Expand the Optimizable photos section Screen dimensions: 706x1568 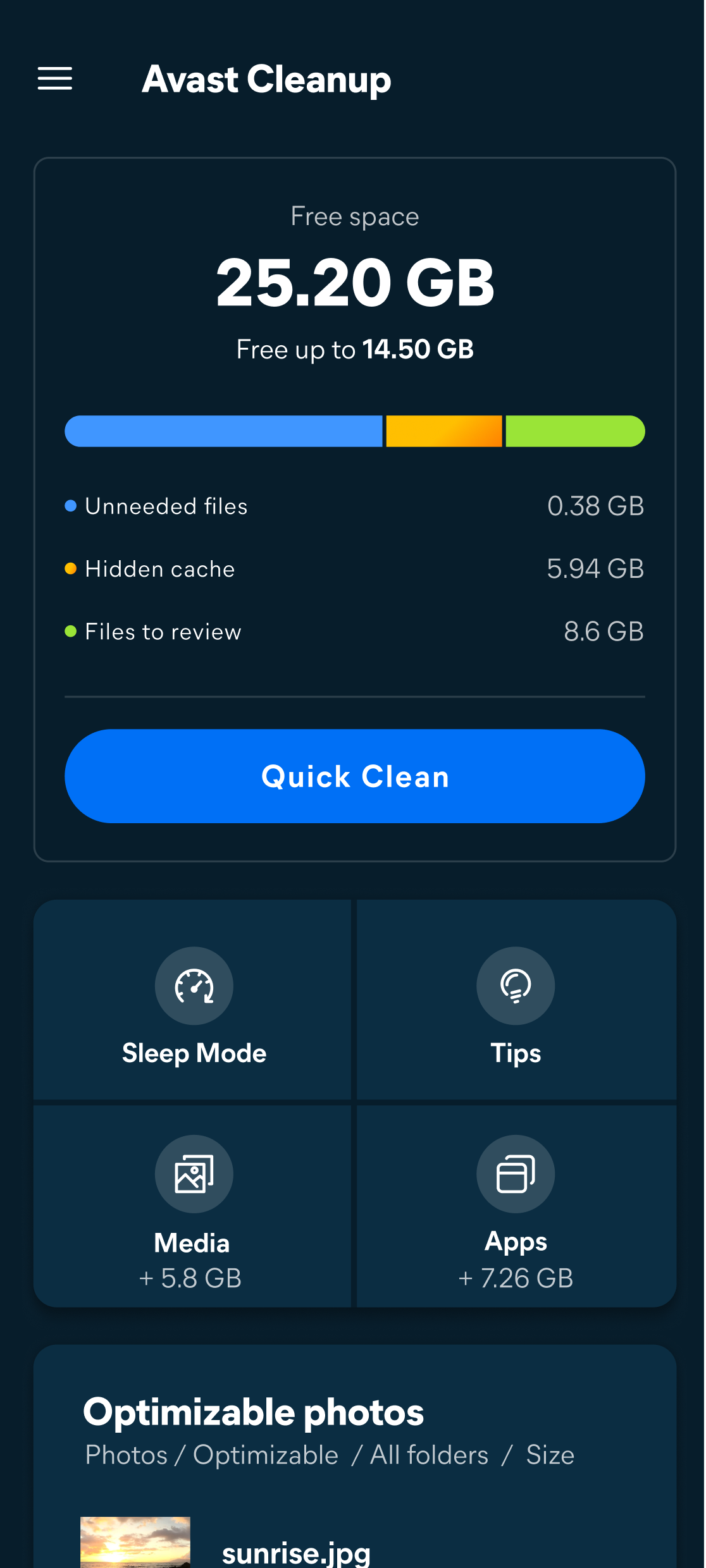255,1411
